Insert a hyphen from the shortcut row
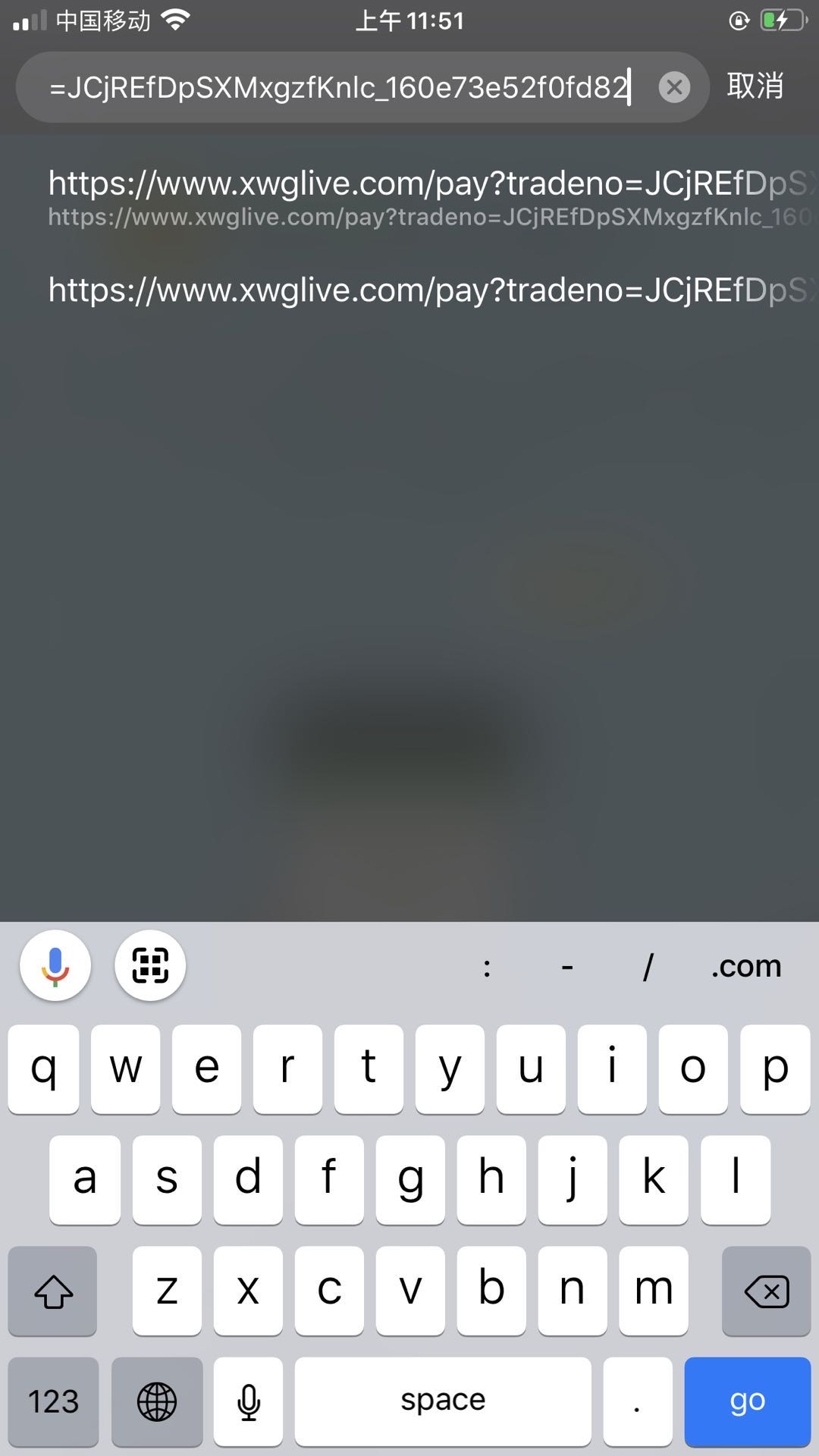 (567, 967)
